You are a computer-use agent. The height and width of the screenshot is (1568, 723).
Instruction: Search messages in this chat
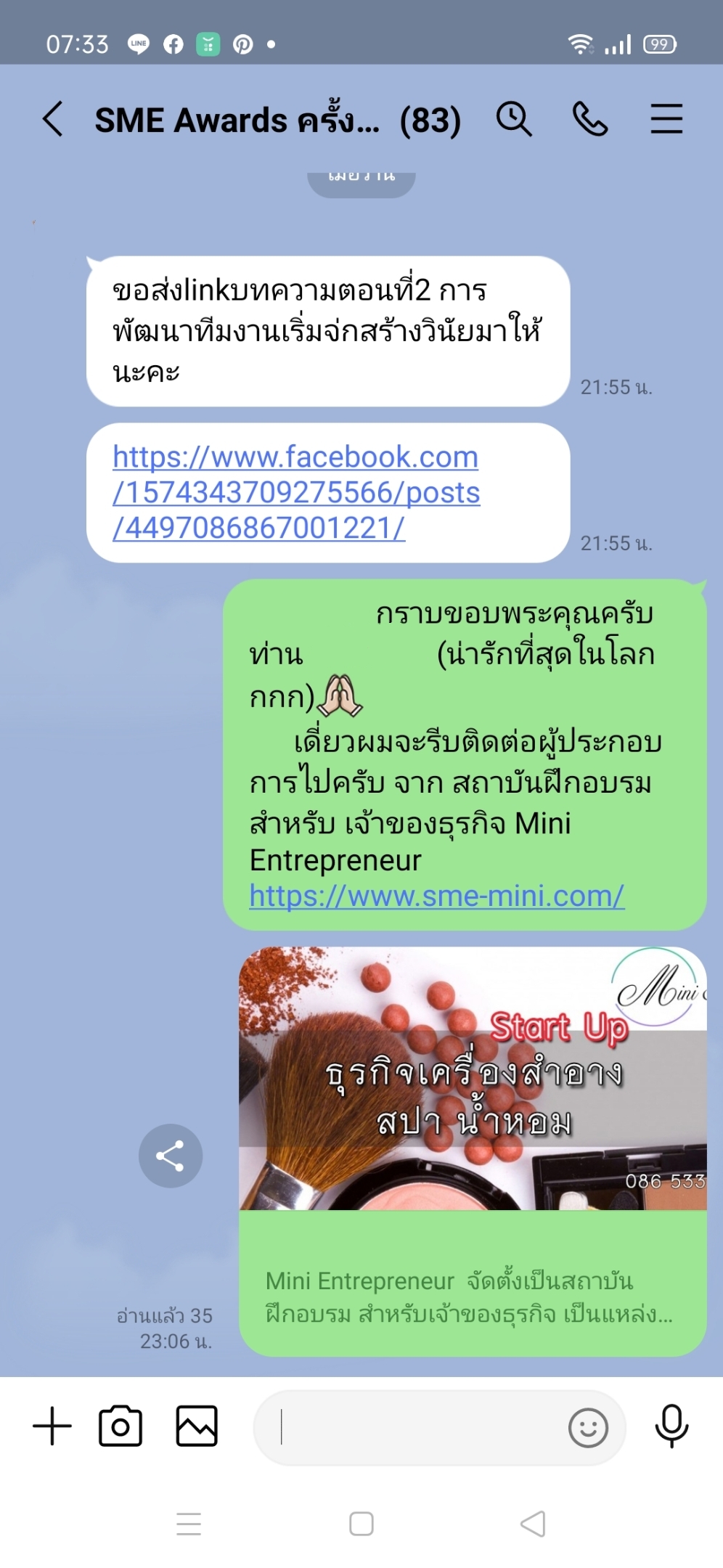coord(514,119)
